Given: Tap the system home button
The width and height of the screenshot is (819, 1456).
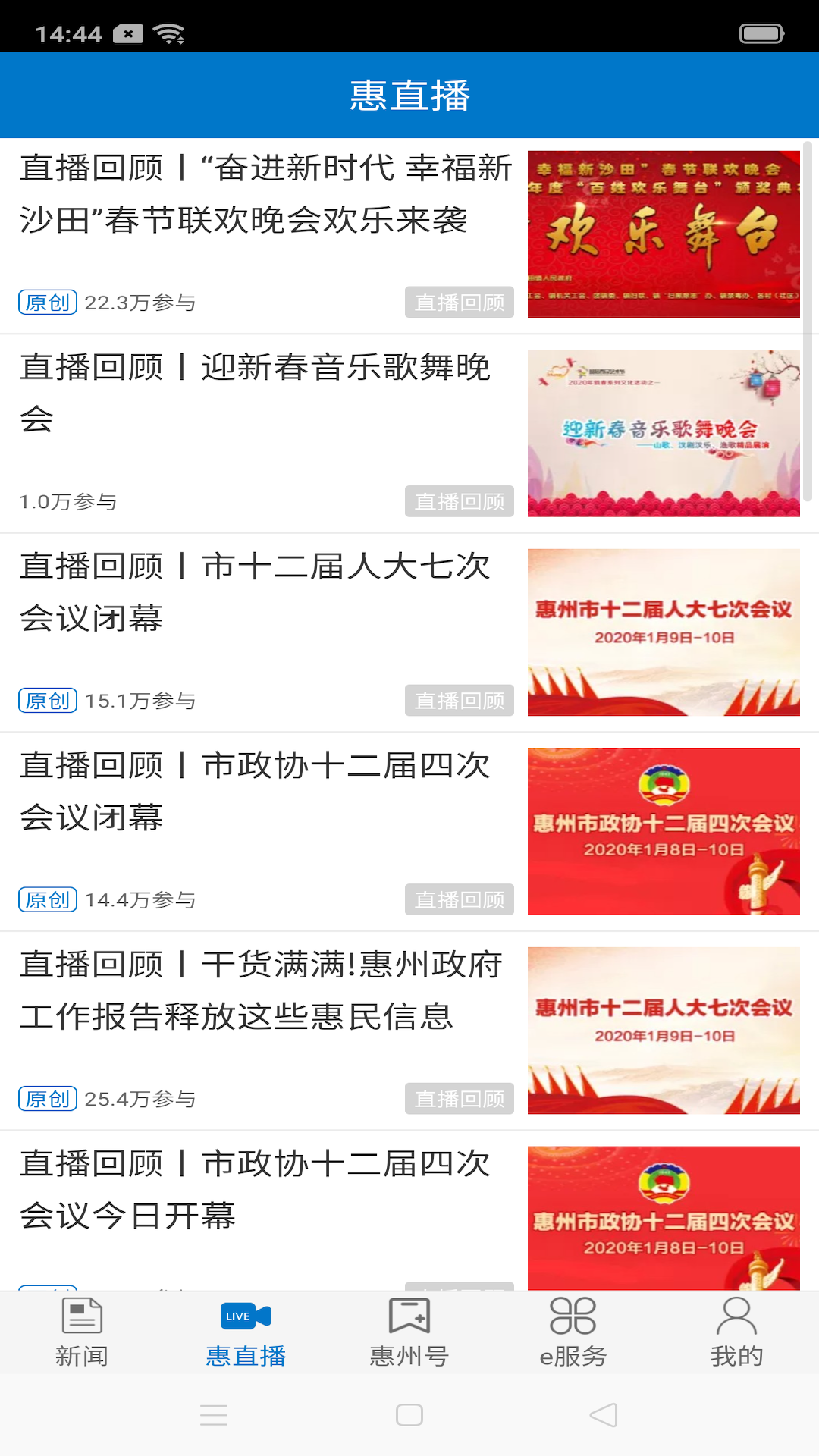Looking at the screenshot, I should pos(409,1415).
